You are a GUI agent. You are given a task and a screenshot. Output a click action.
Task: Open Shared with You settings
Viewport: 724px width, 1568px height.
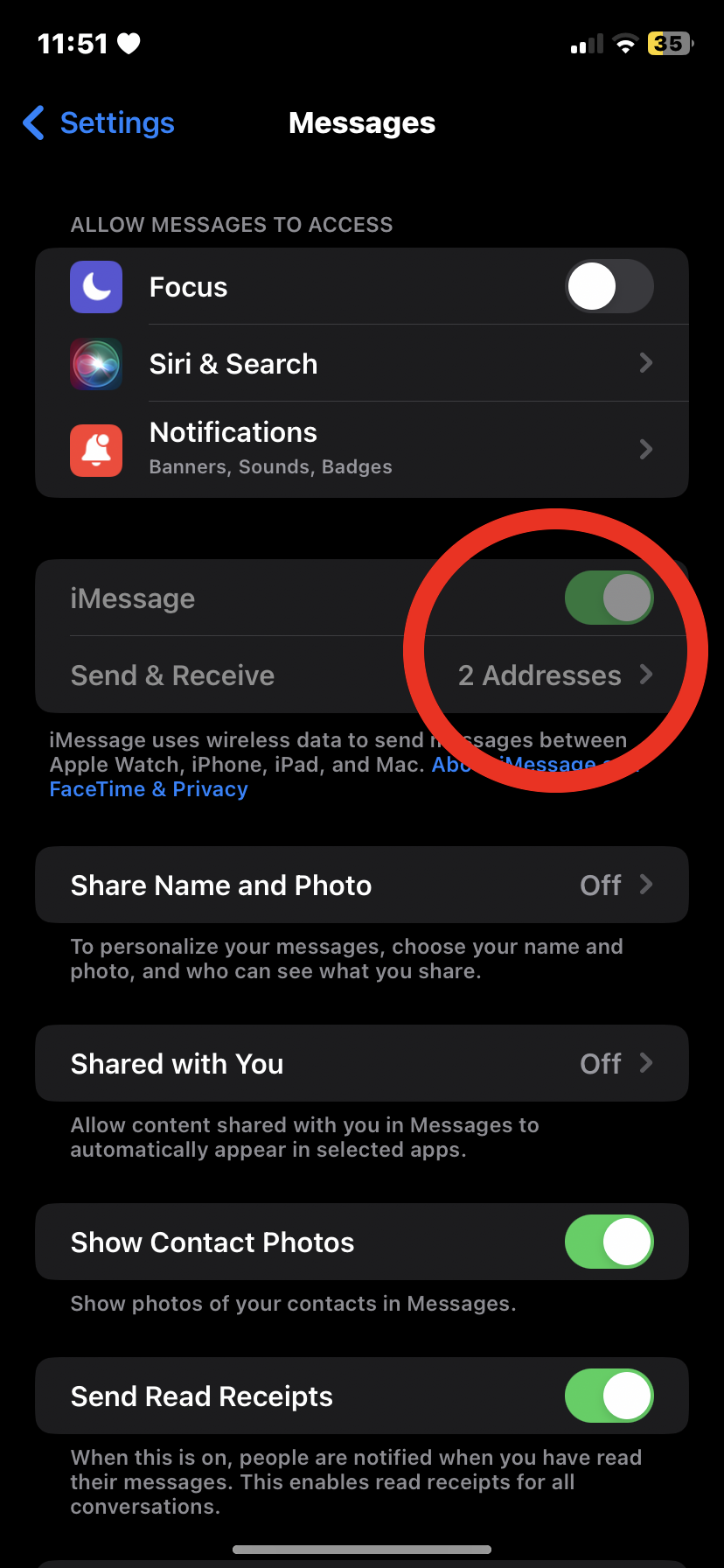362,1064
